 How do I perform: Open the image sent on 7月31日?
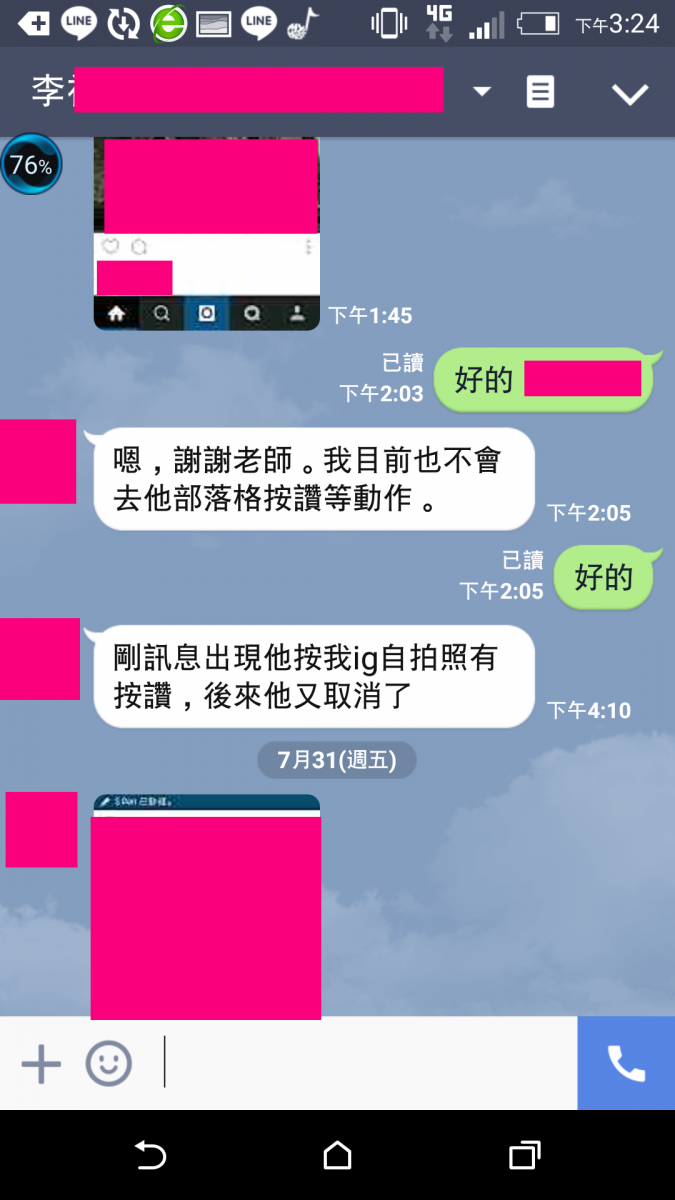(206, 906)
